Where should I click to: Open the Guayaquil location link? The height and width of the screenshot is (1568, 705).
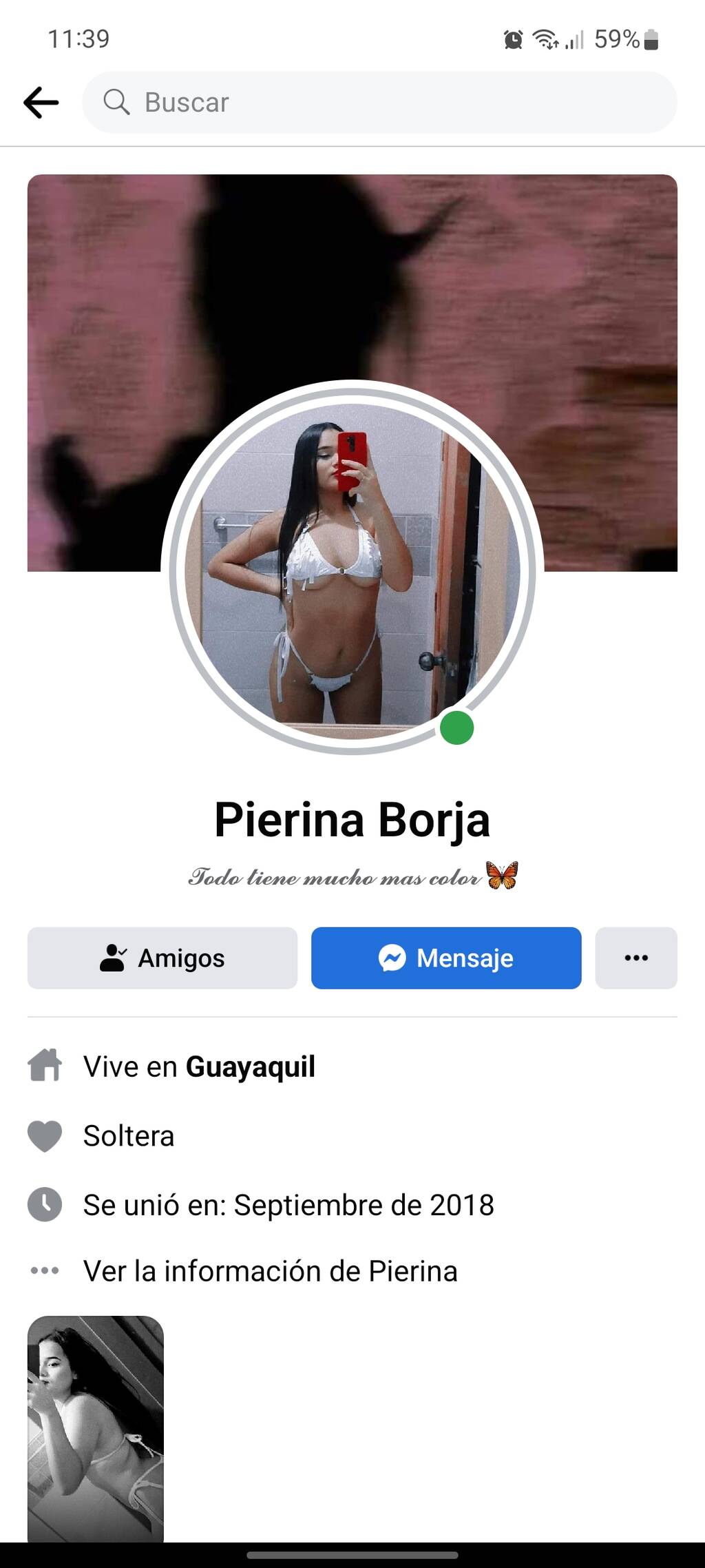click(x=251, y=1066)
